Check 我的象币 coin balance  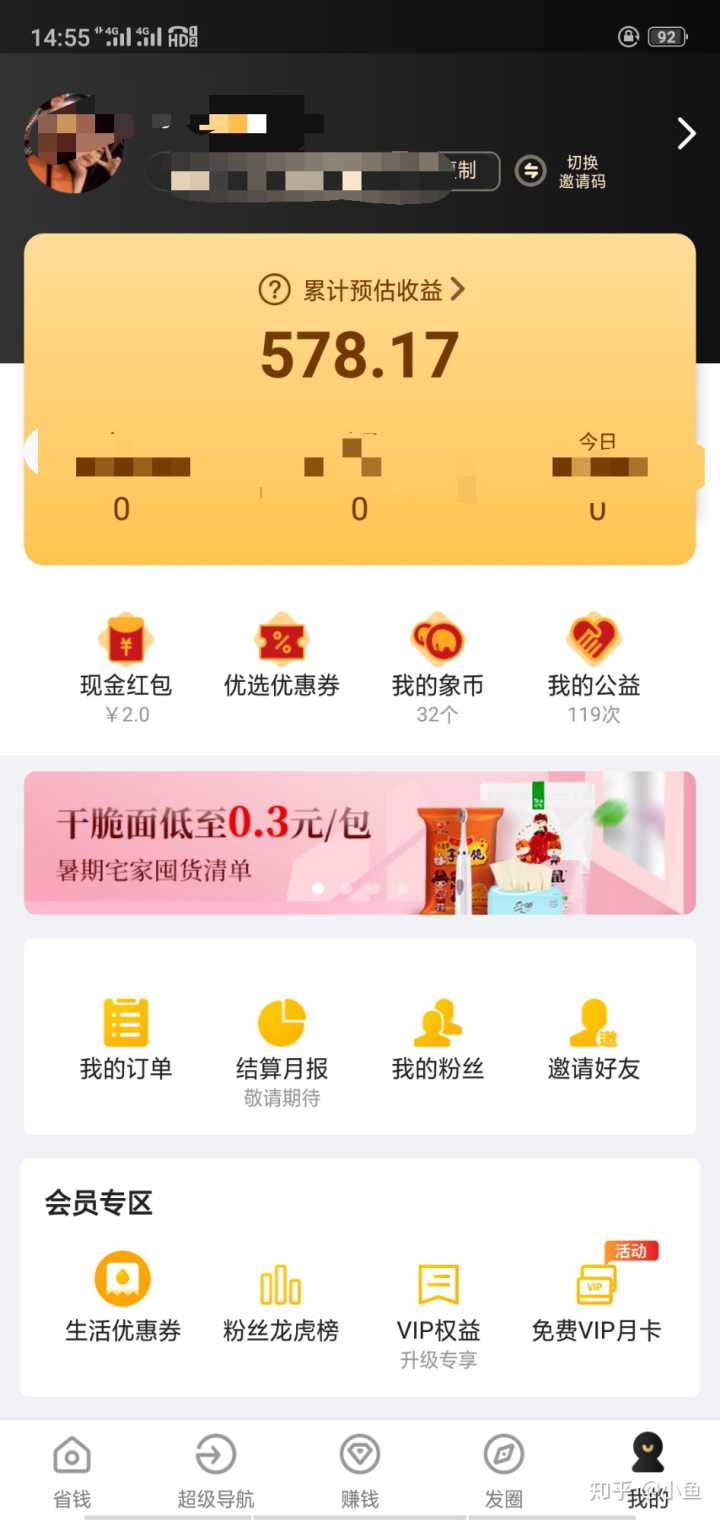tap(438, 664)
